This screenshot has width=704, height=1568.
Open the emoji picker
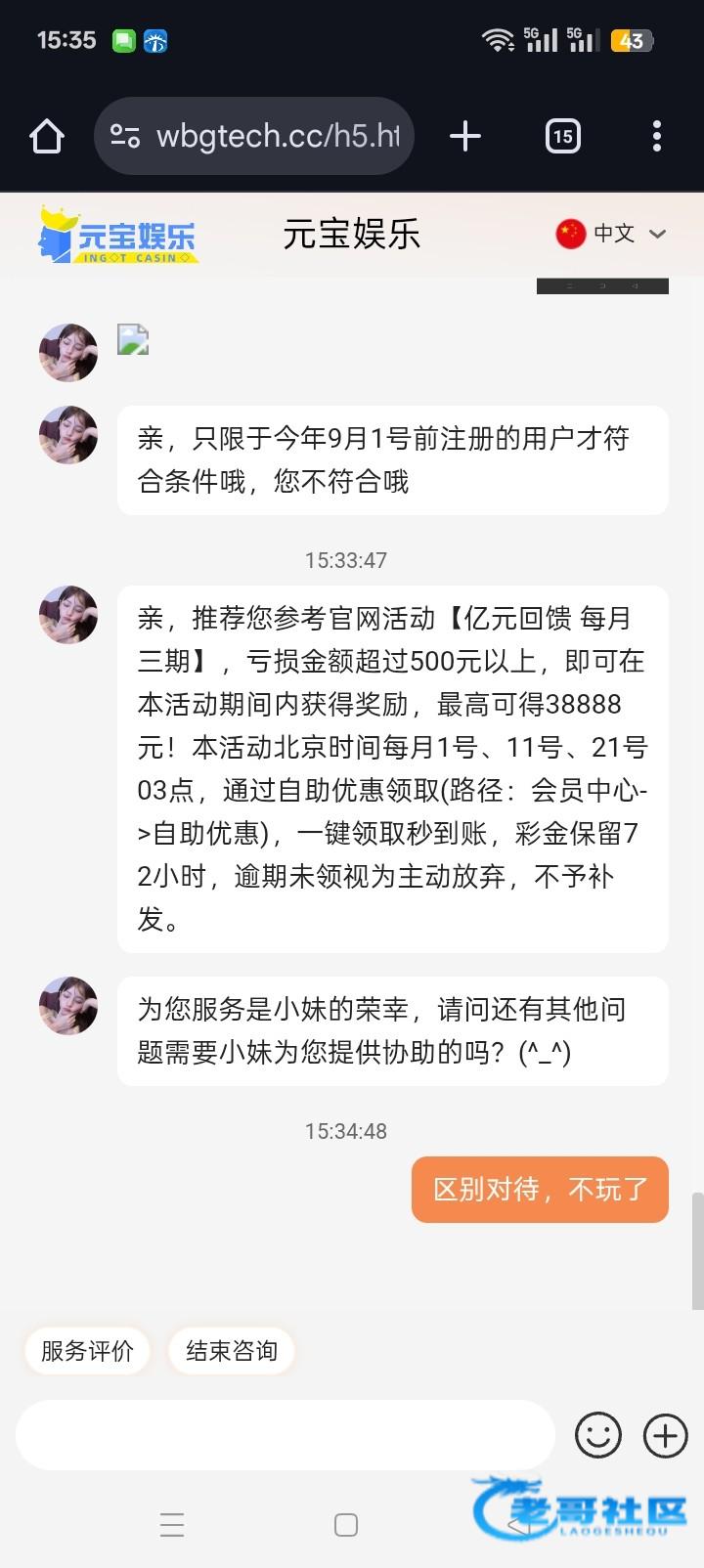coord(598,1435)
